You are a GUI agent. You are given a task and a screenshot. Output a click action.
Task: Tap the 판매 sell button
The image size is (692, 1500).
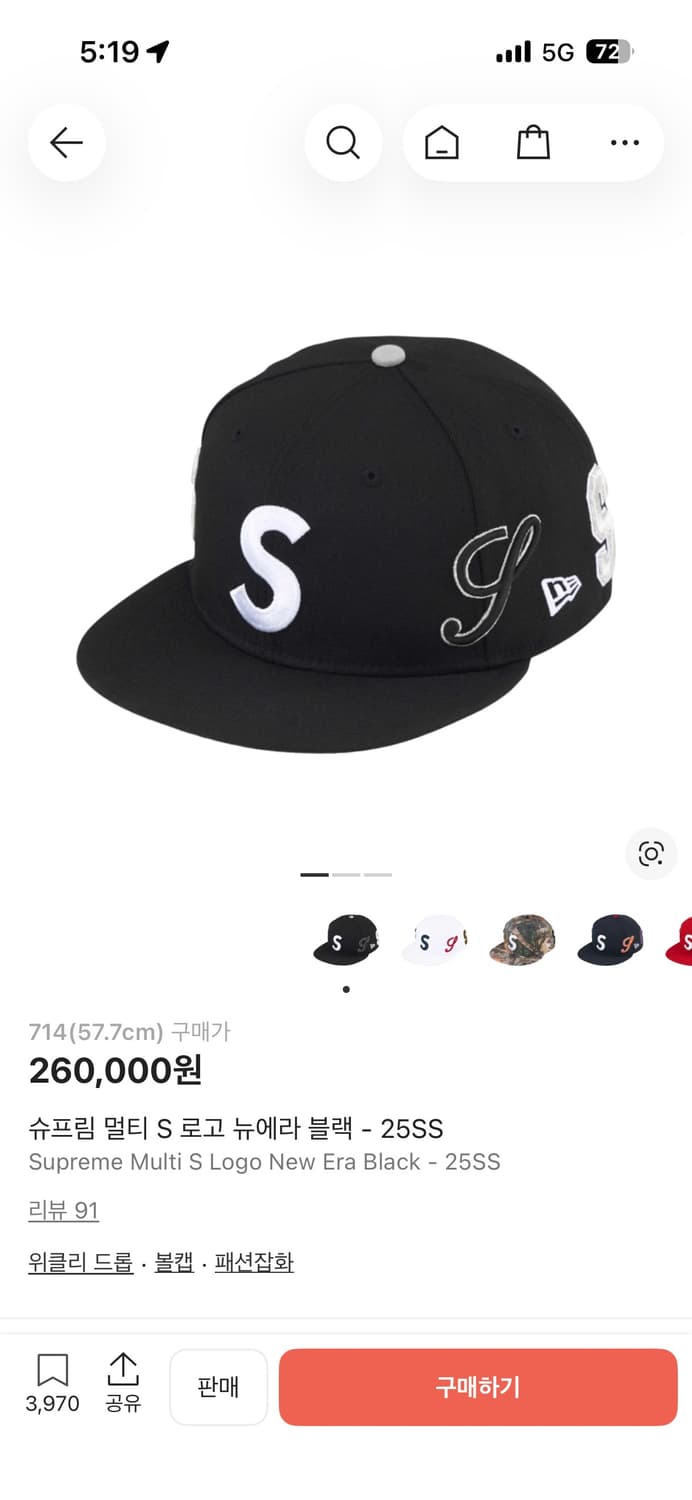click(x=218, y=1387)
